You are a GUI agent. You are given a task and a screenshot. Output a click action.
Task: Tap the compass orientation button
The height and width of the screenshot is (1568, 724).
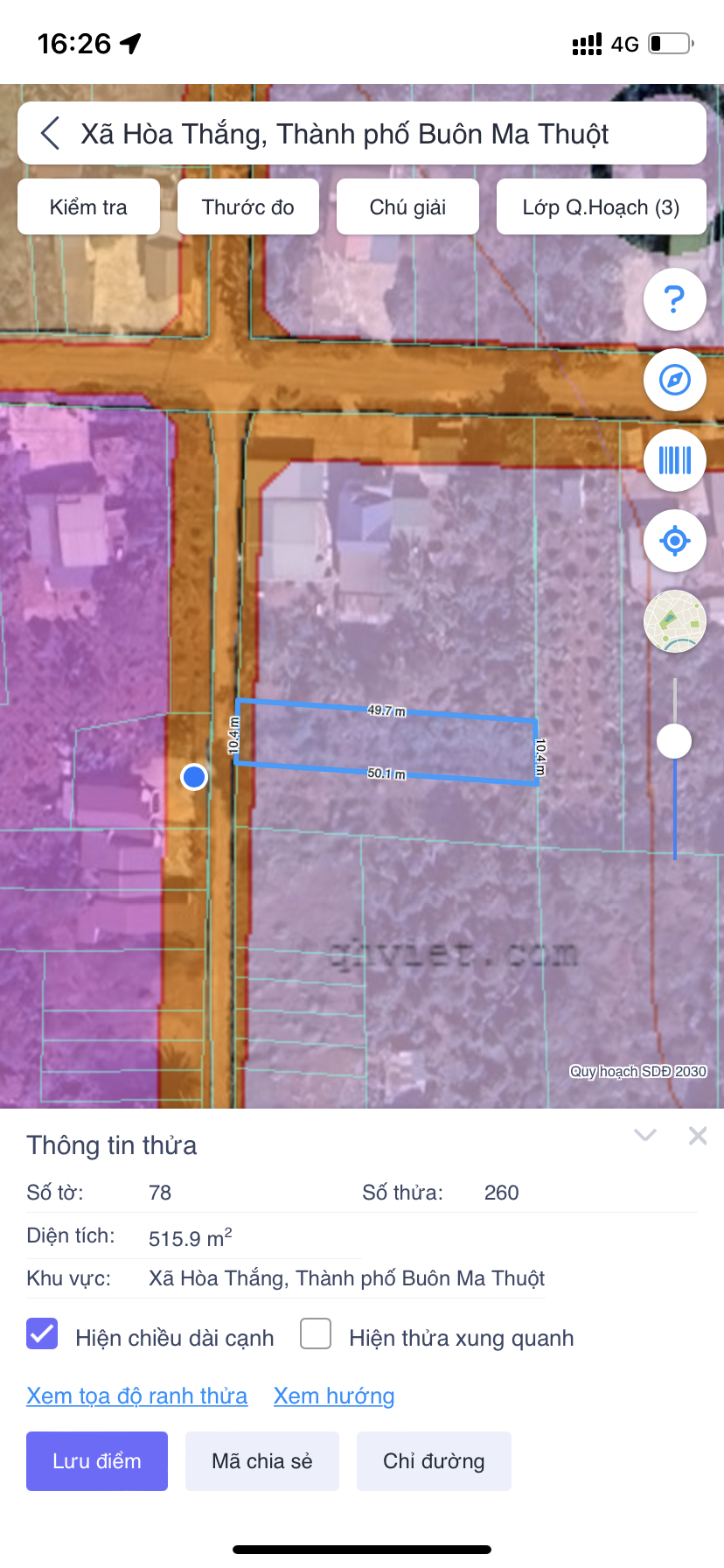(x=674, y=380)
